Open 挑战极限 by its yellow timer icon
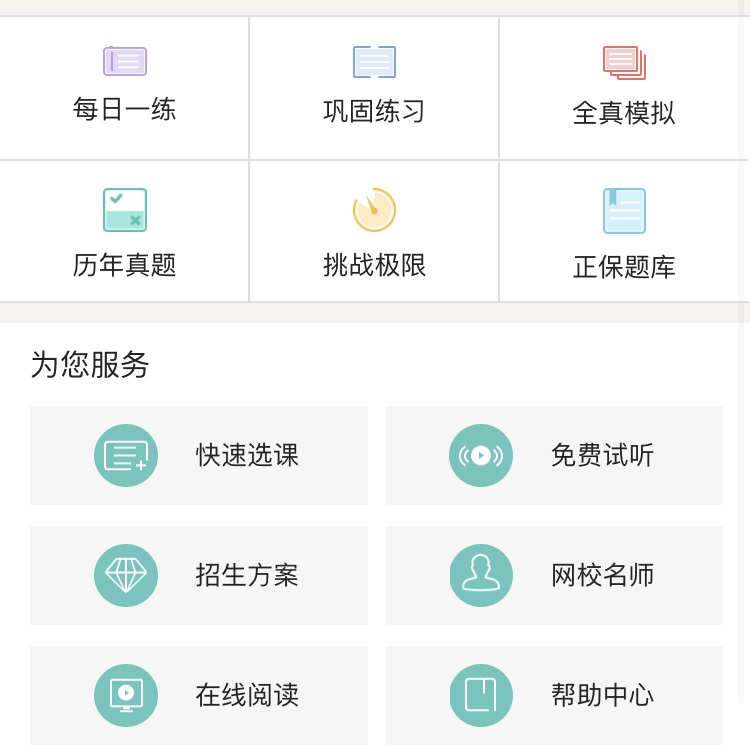Image resolution: width=750 pixels, height=755 pixels. (x=373, y=210)
